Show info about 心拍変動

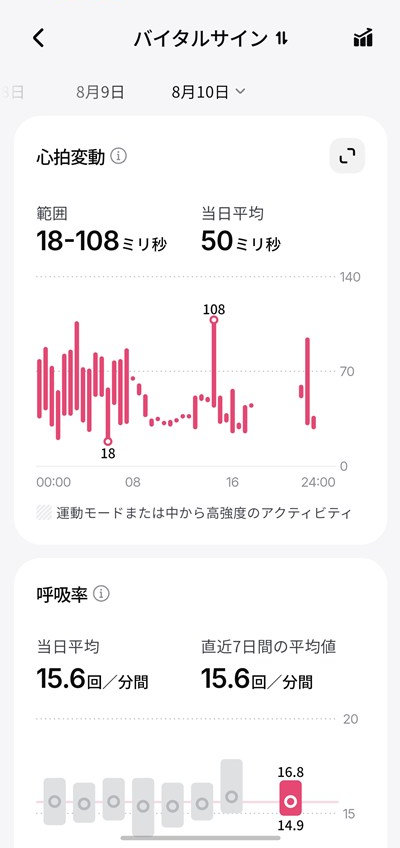pyautogui.click(x=119, y=157)
